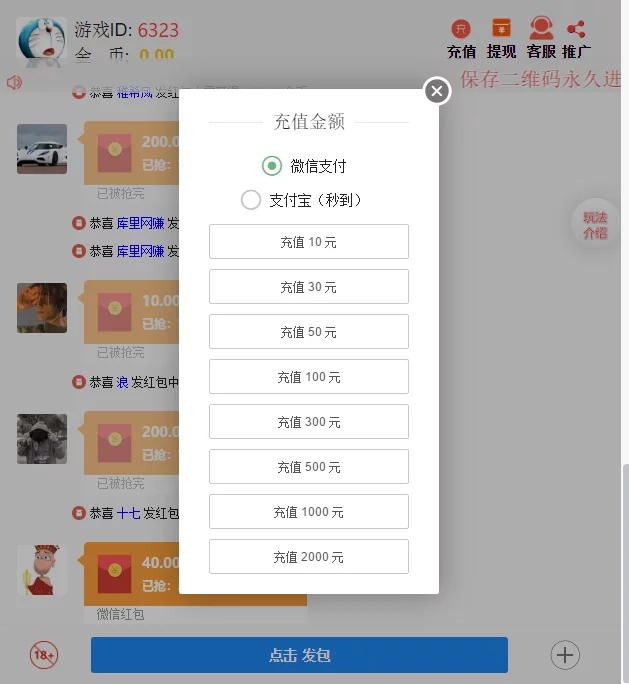Close the 充值金额 dialog
The height and width of the screenshot is (684, 629).
coord(437,91)
